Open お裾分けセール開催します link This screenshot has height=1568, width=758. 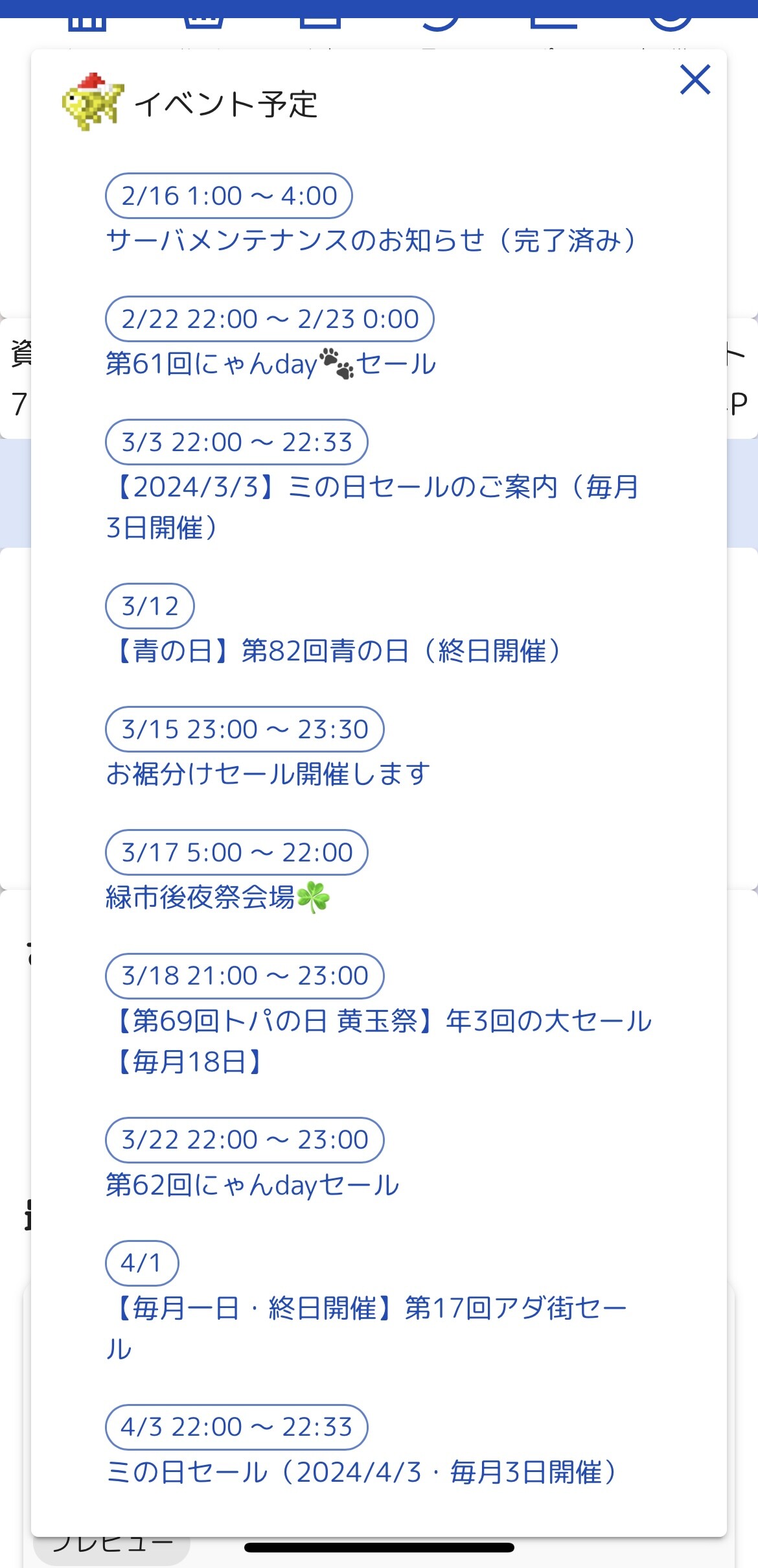click(x=268, y=774)
